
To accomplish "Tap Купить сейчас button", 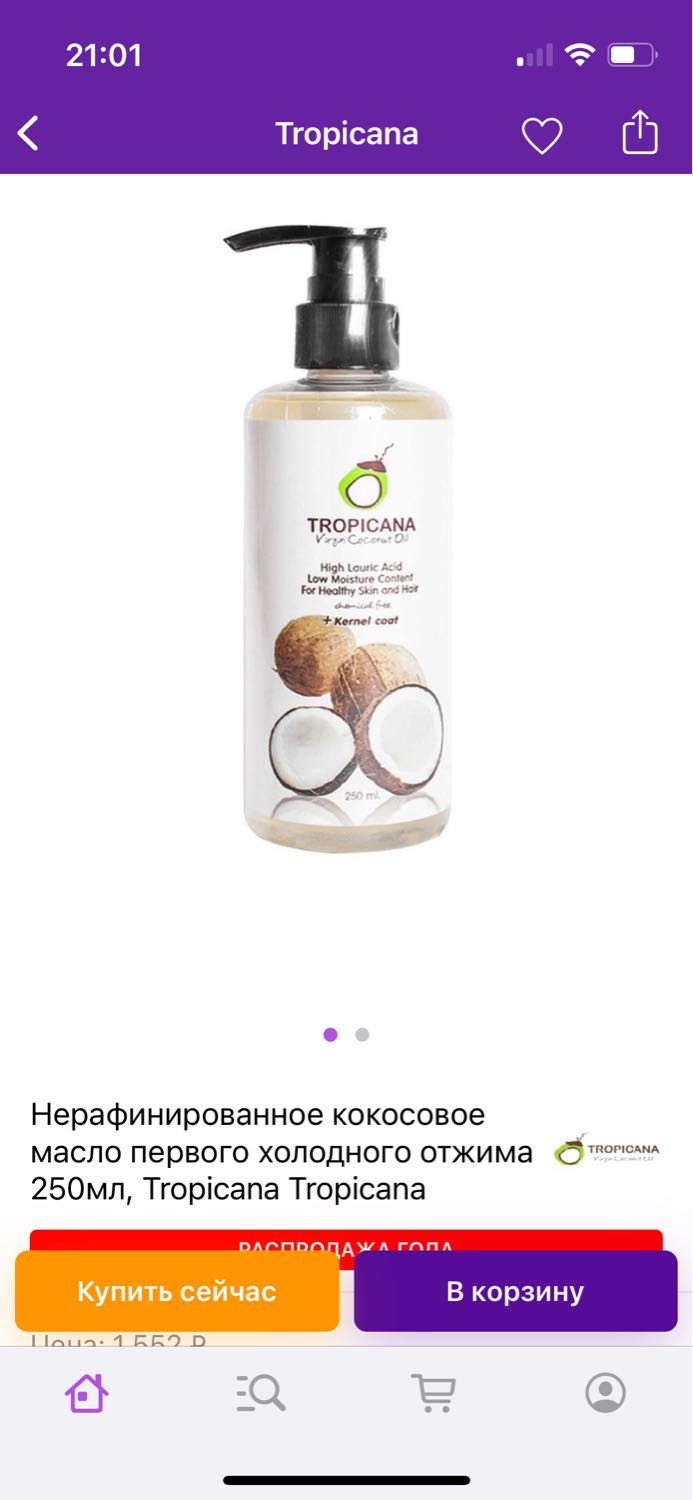I will point(177,1291).
